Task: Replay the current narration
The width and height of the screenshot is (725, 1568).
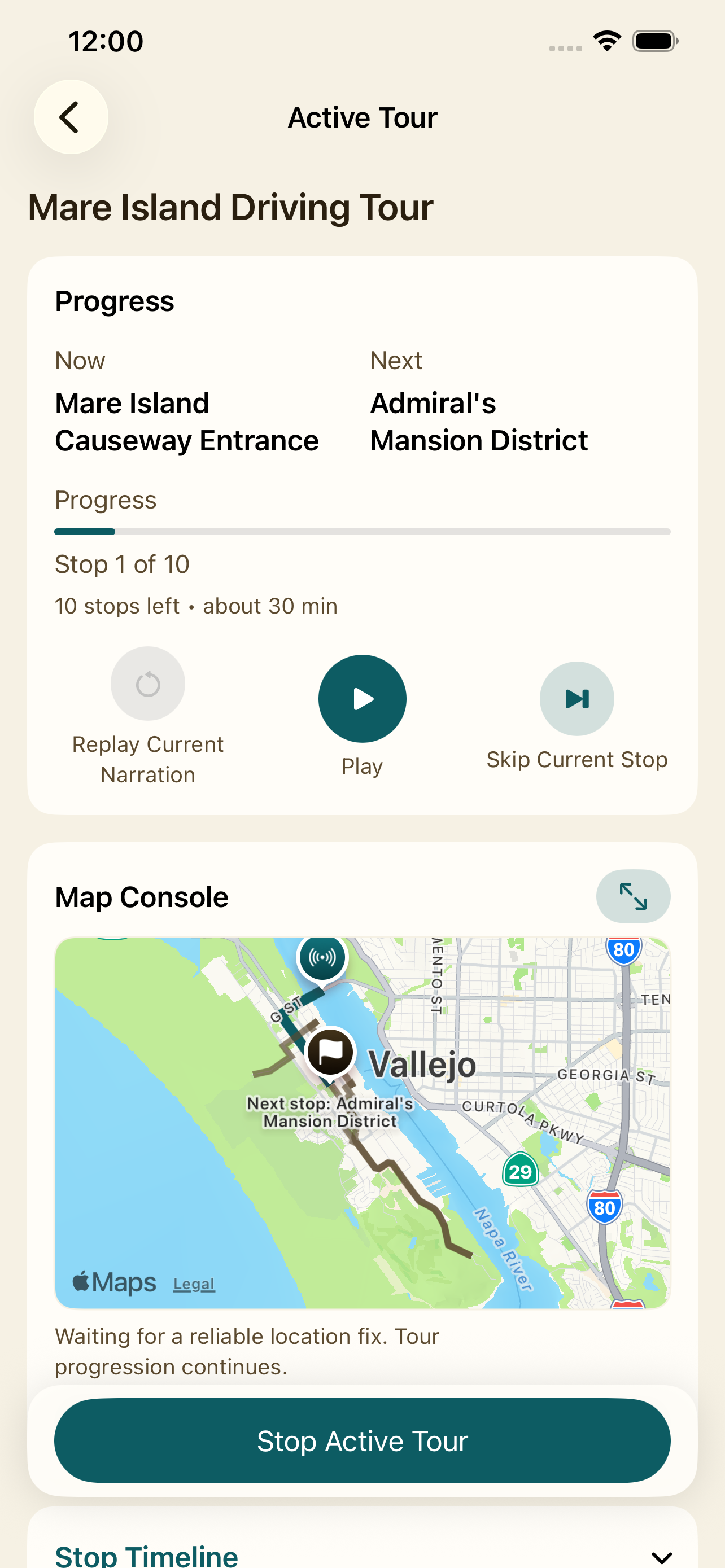Action: point(148,684)
